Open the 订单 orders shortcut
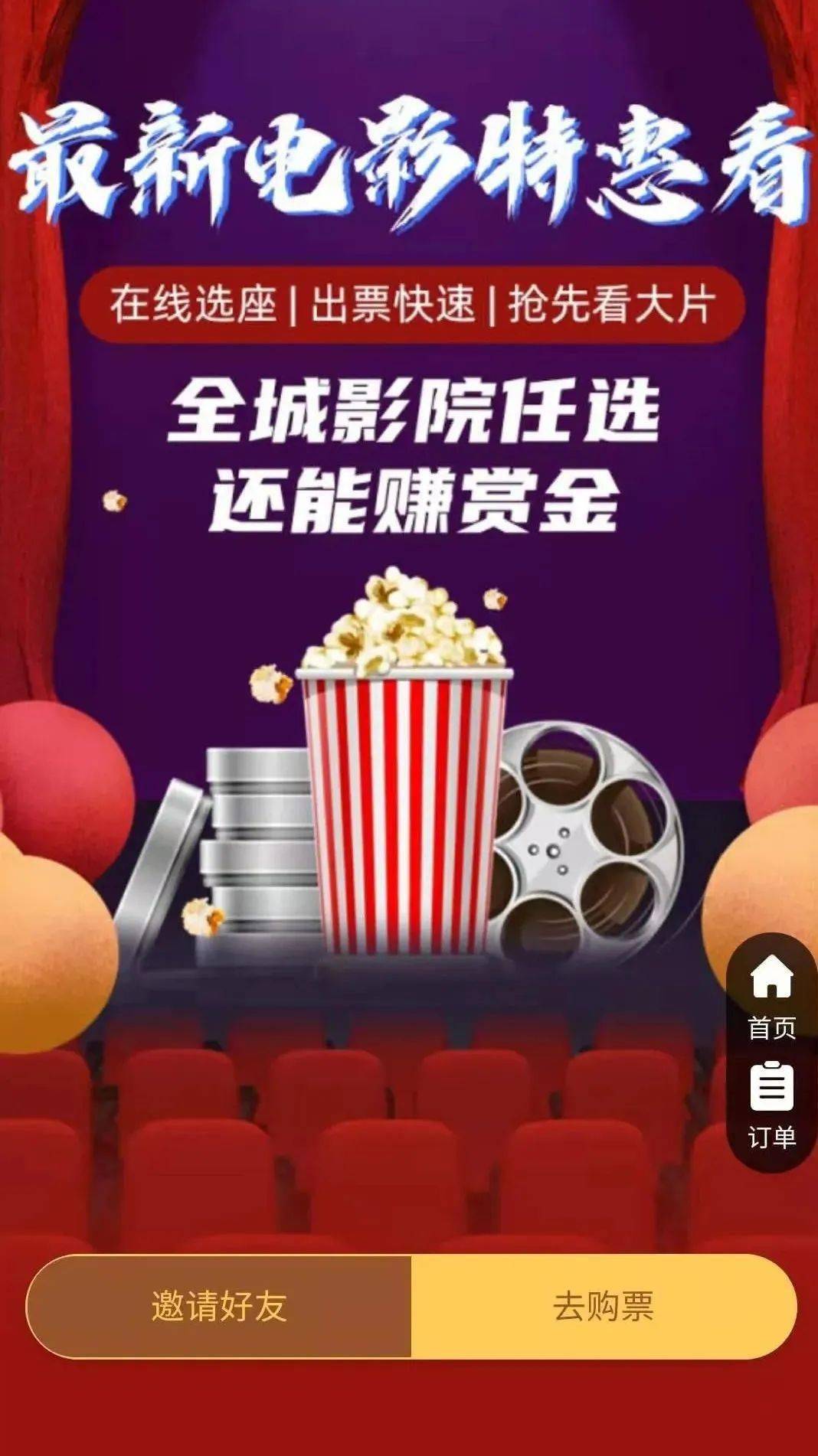The image size is (818, 1456). pos(771,1105)
